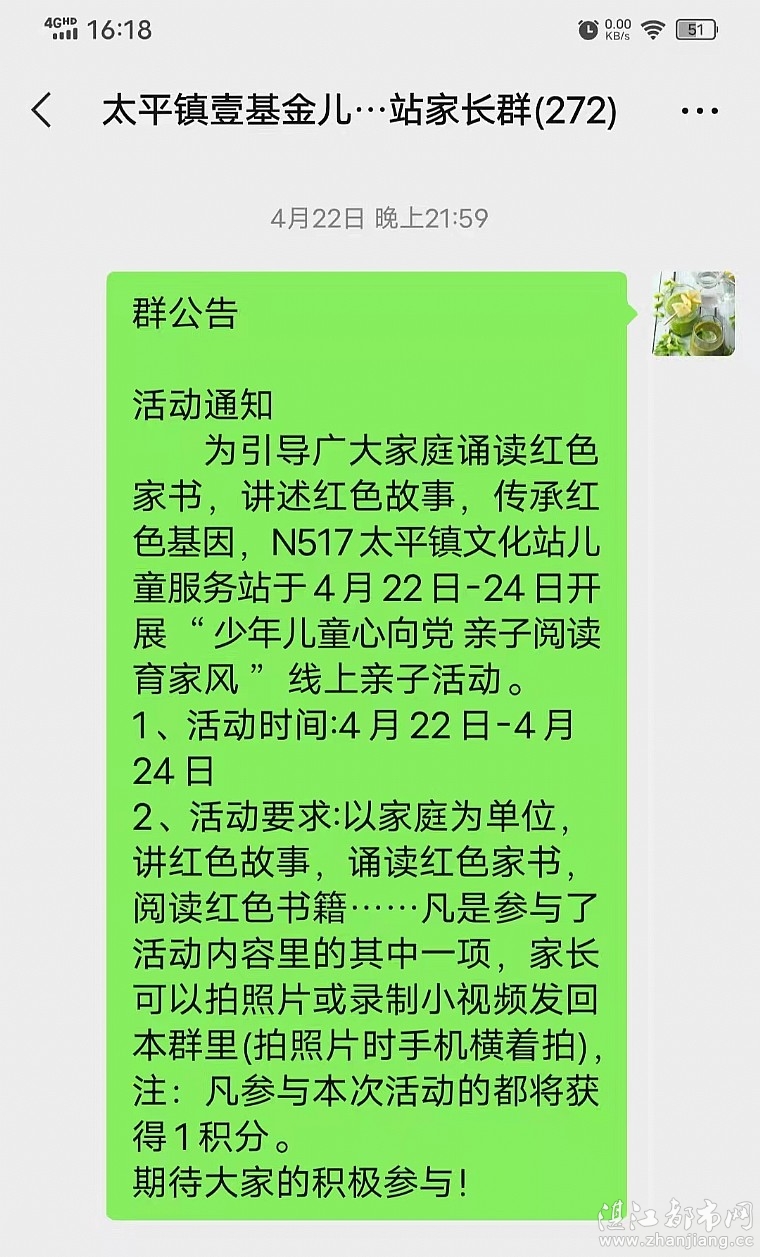Viewport: 760px width, 1257px height.
Task: Tap the sender's drink avatar
Action: tap(693, 313)
